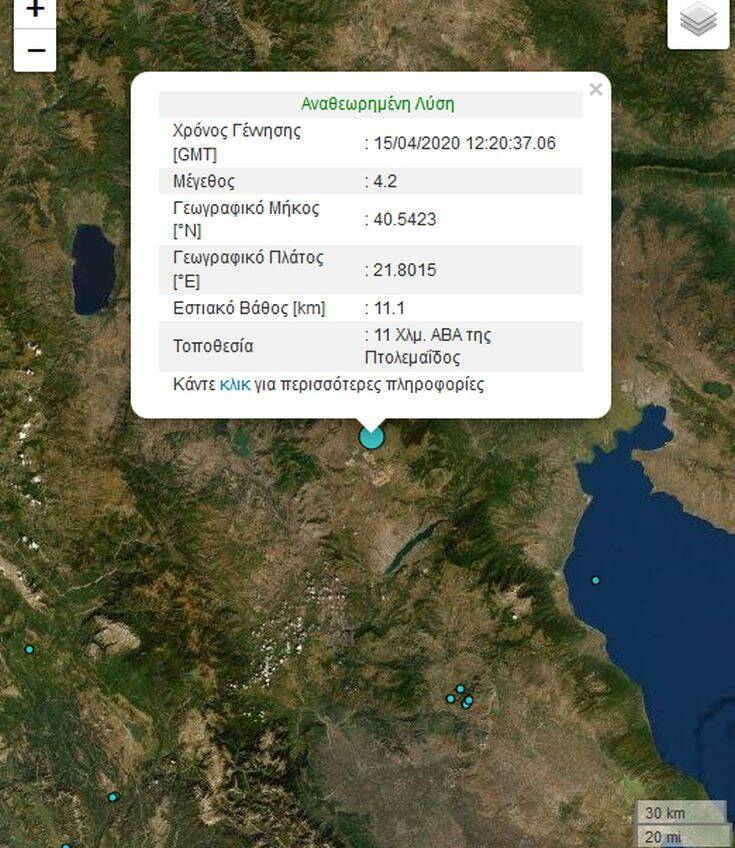The image size is (735, 848).
Task: Close the earthquake details popup
Action: point(596,90)
